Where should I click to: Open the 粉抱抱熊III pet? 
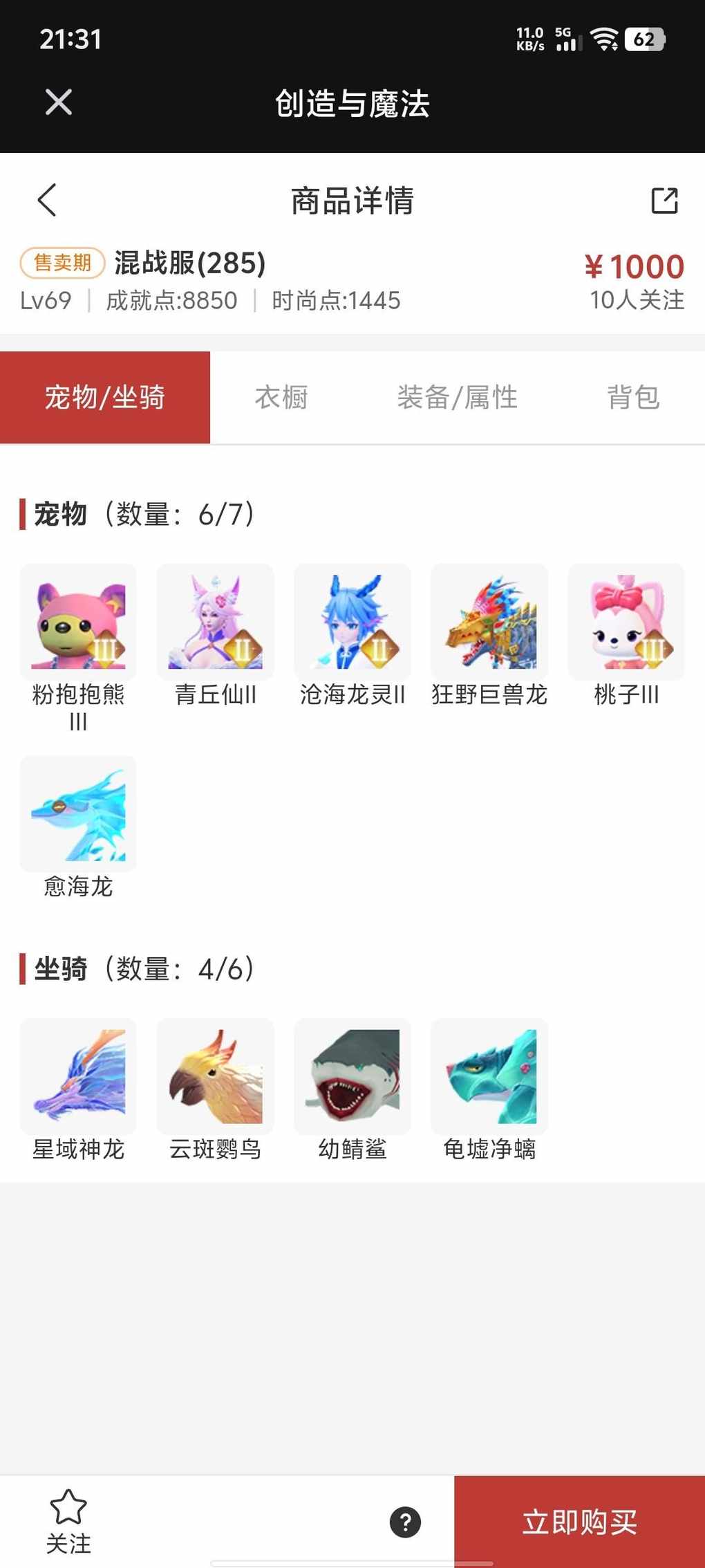coord(78,622)
